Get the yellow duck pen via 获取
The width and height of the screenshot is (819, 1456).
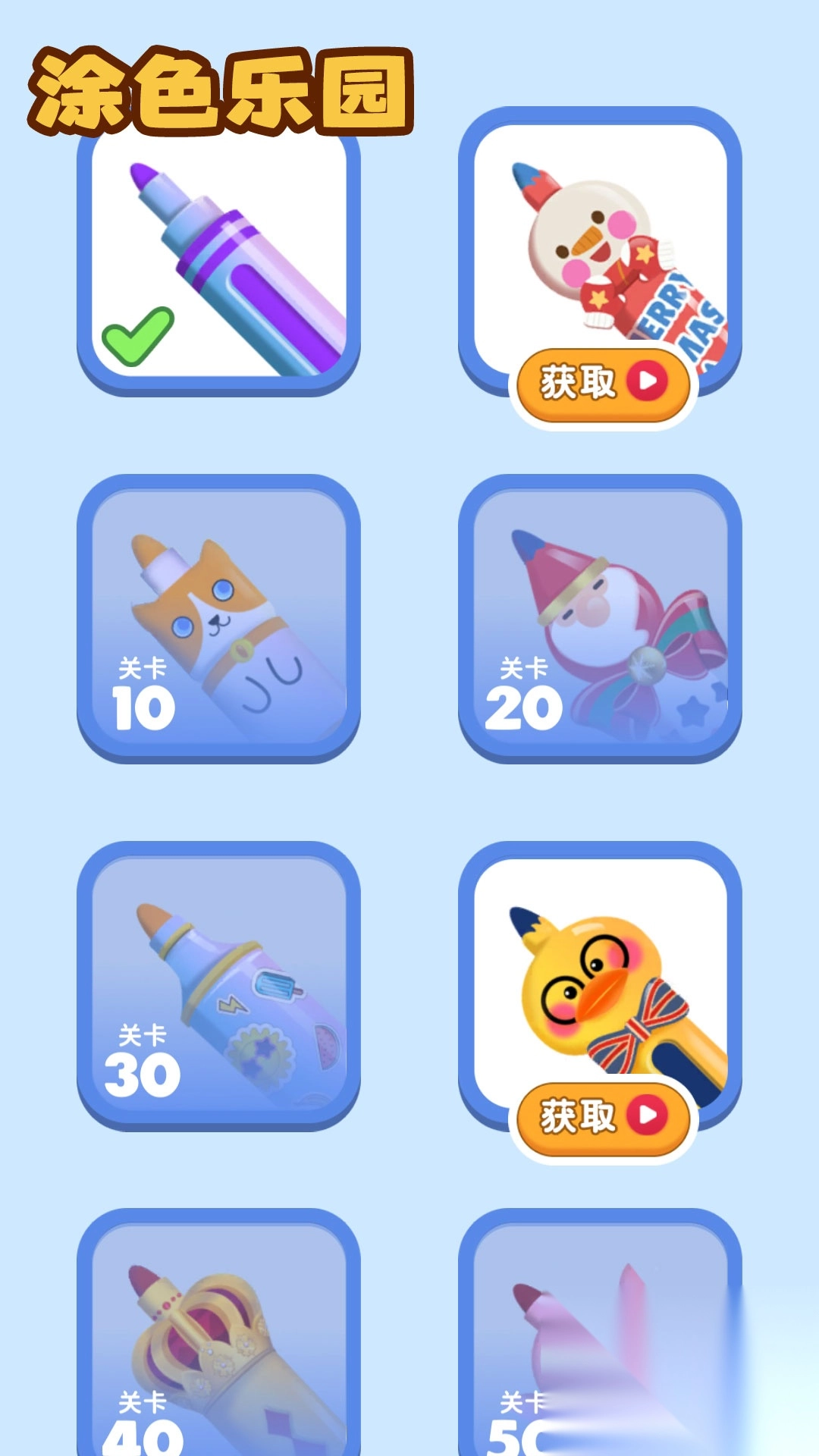click(603, 1118)
